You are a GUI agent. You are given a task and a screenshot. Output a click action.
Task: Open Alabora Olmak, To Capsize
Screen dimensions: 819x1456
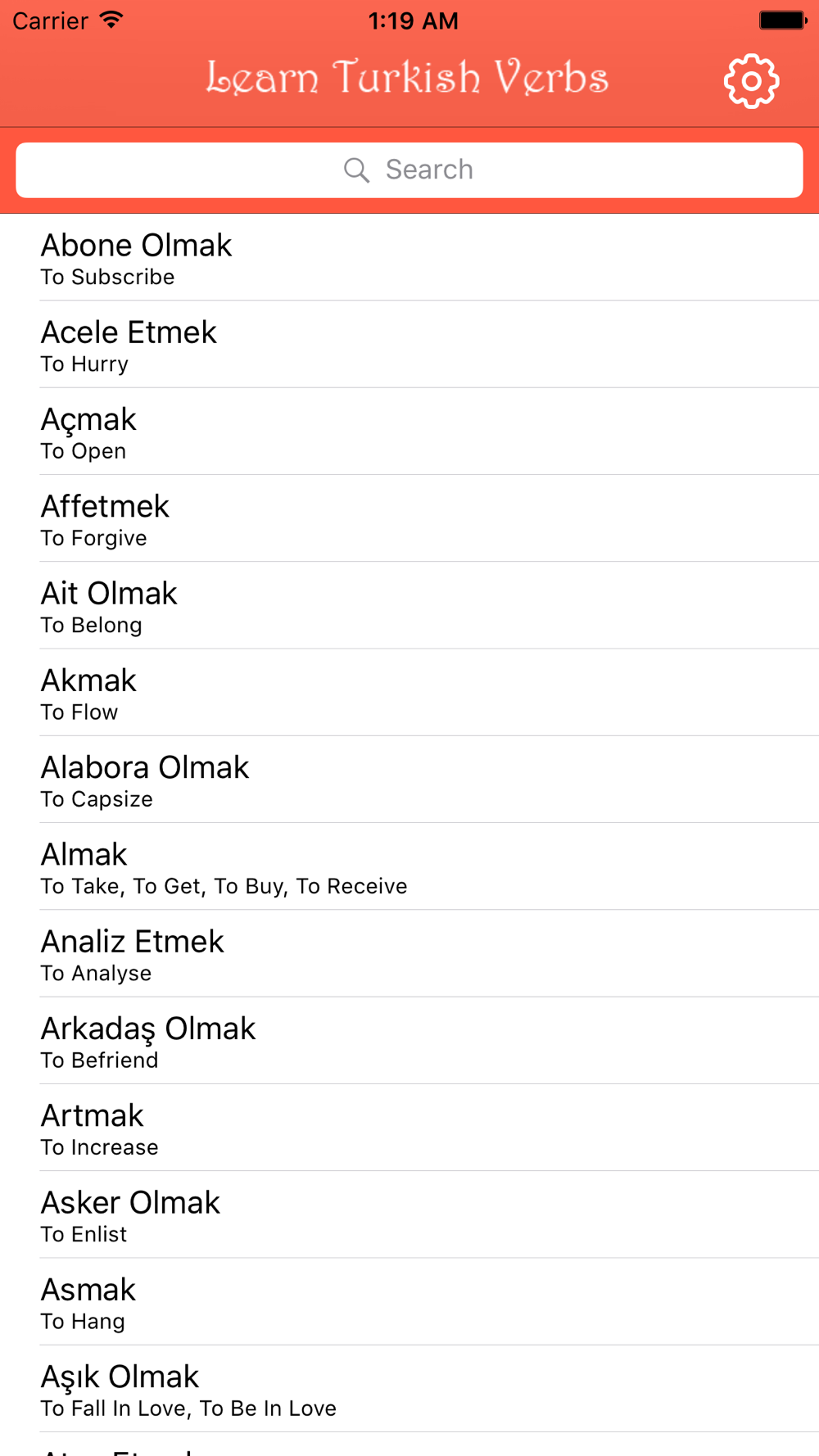[x=409, y=780]
